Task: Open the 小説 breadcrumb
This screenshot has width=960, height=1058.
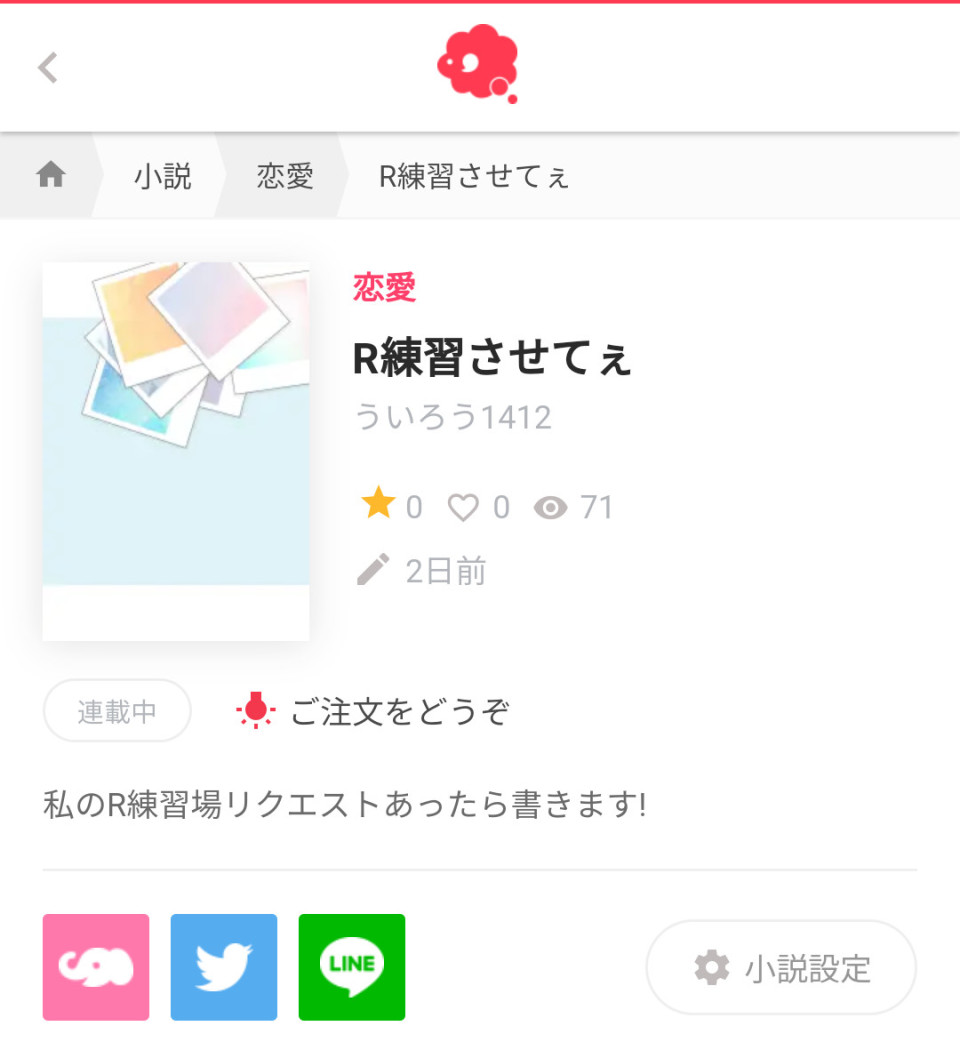Action: (162, 177)
